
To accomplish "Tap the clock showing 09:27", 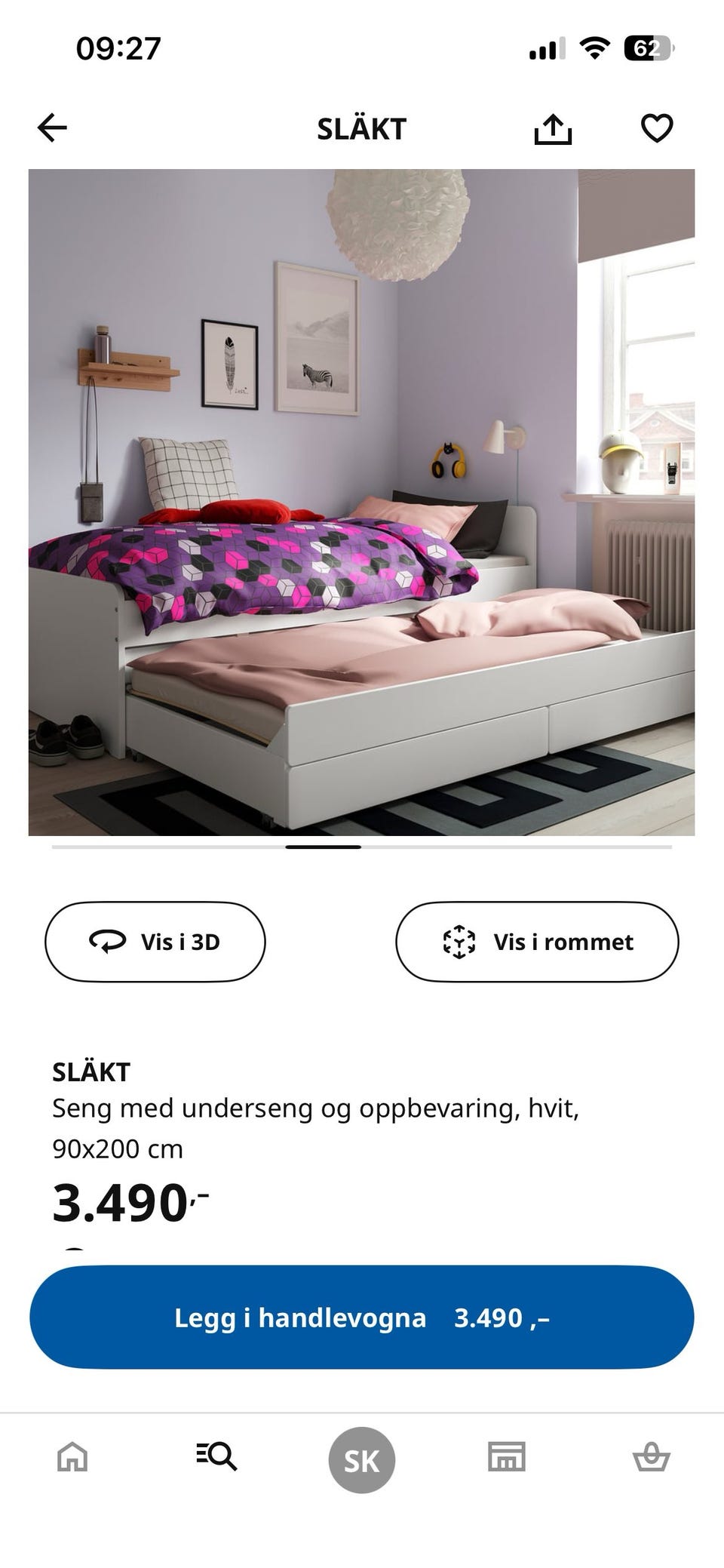I will (x=117, y=48).
